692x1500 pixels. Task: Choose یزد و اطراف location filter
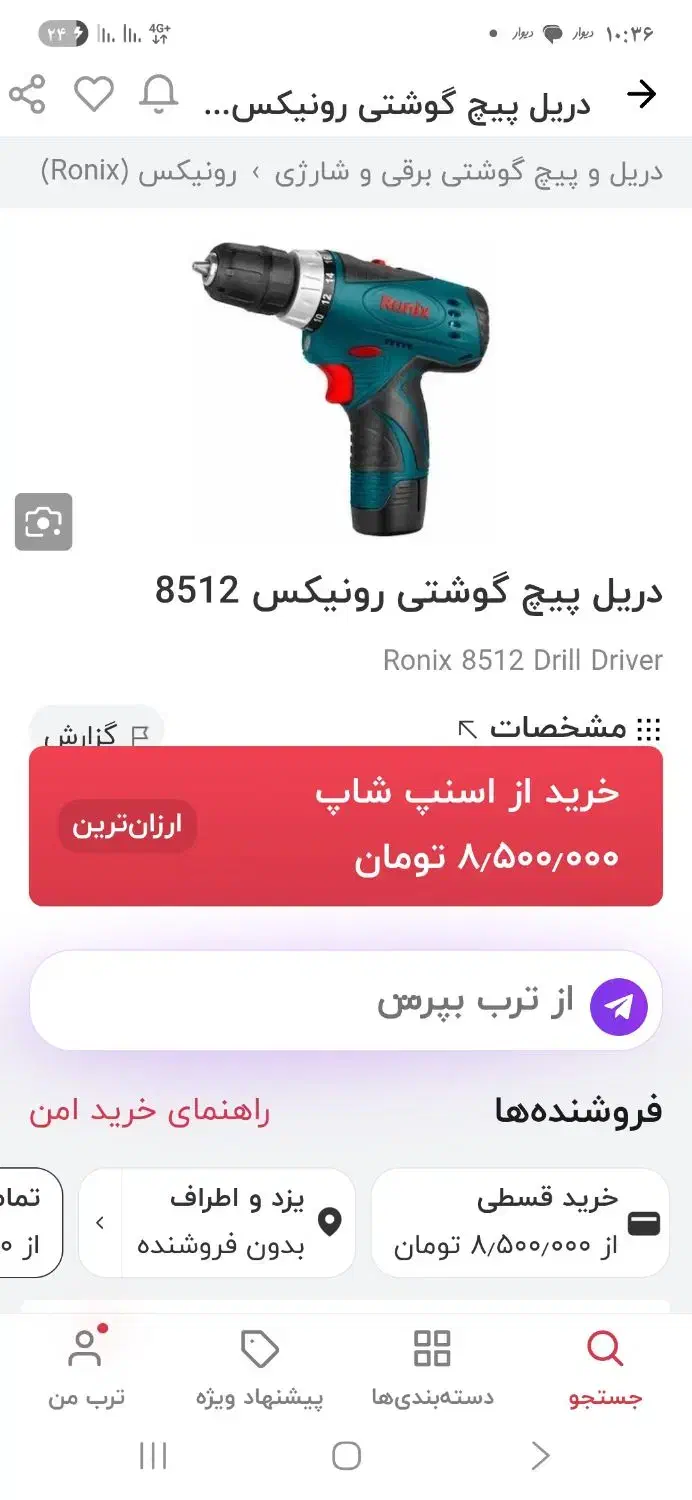(x=217, y=1222)
